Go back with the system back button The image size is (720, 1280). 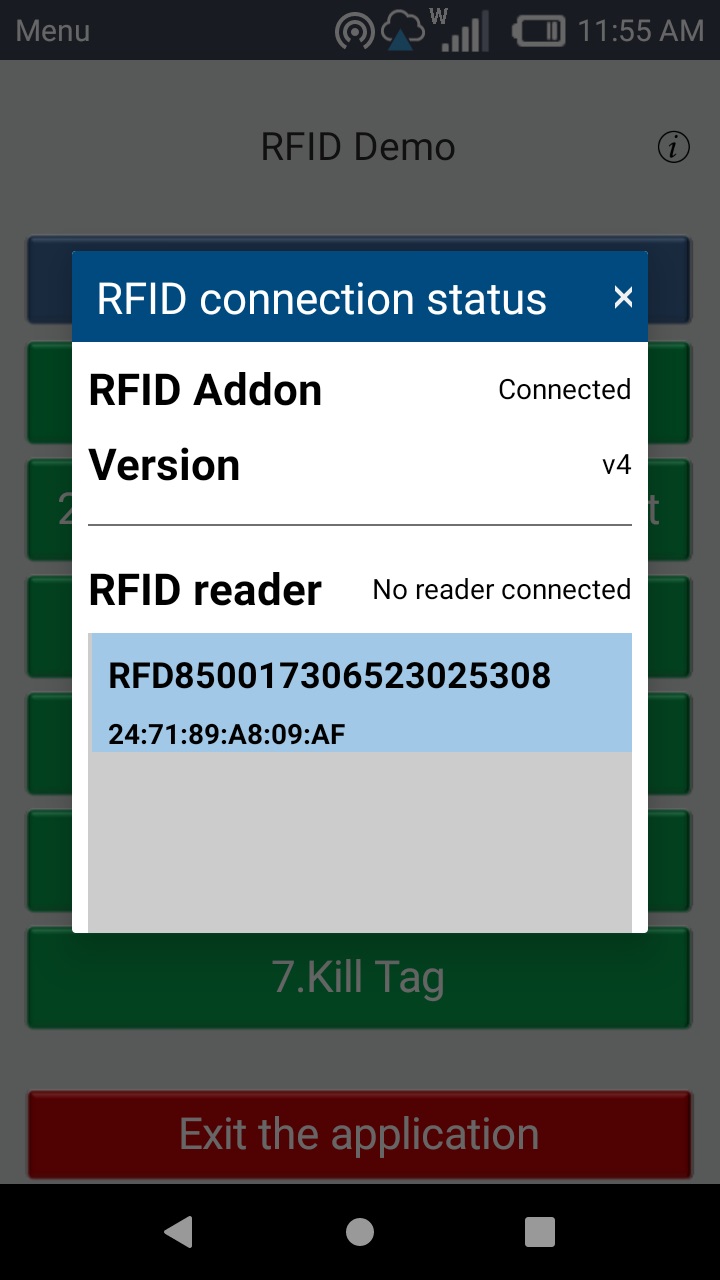pos(179,1232)
